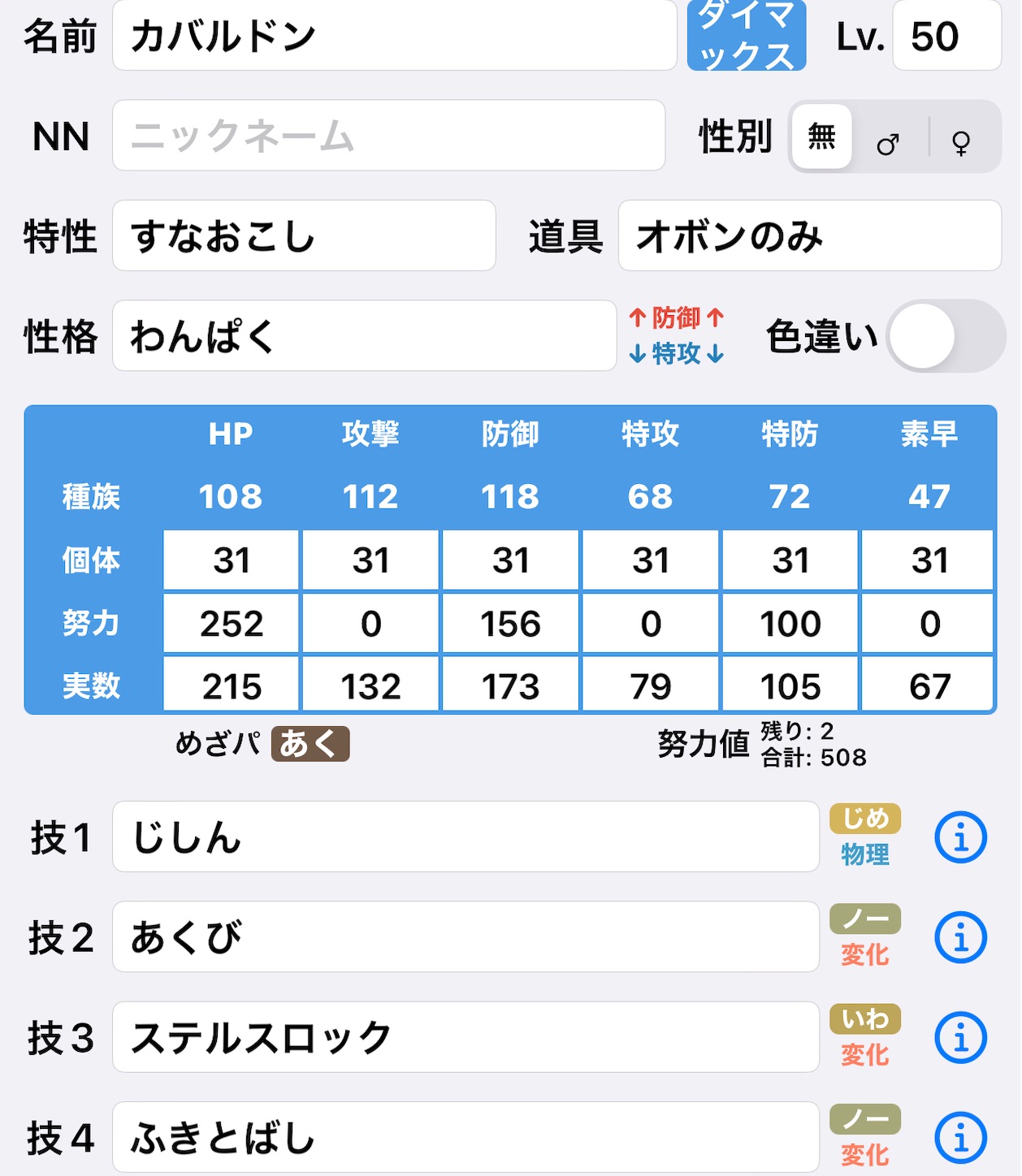The width and height of the screenshot is (1022, 1176).
Task: Tap the info icon next to じしん
Action: point(962,837)
